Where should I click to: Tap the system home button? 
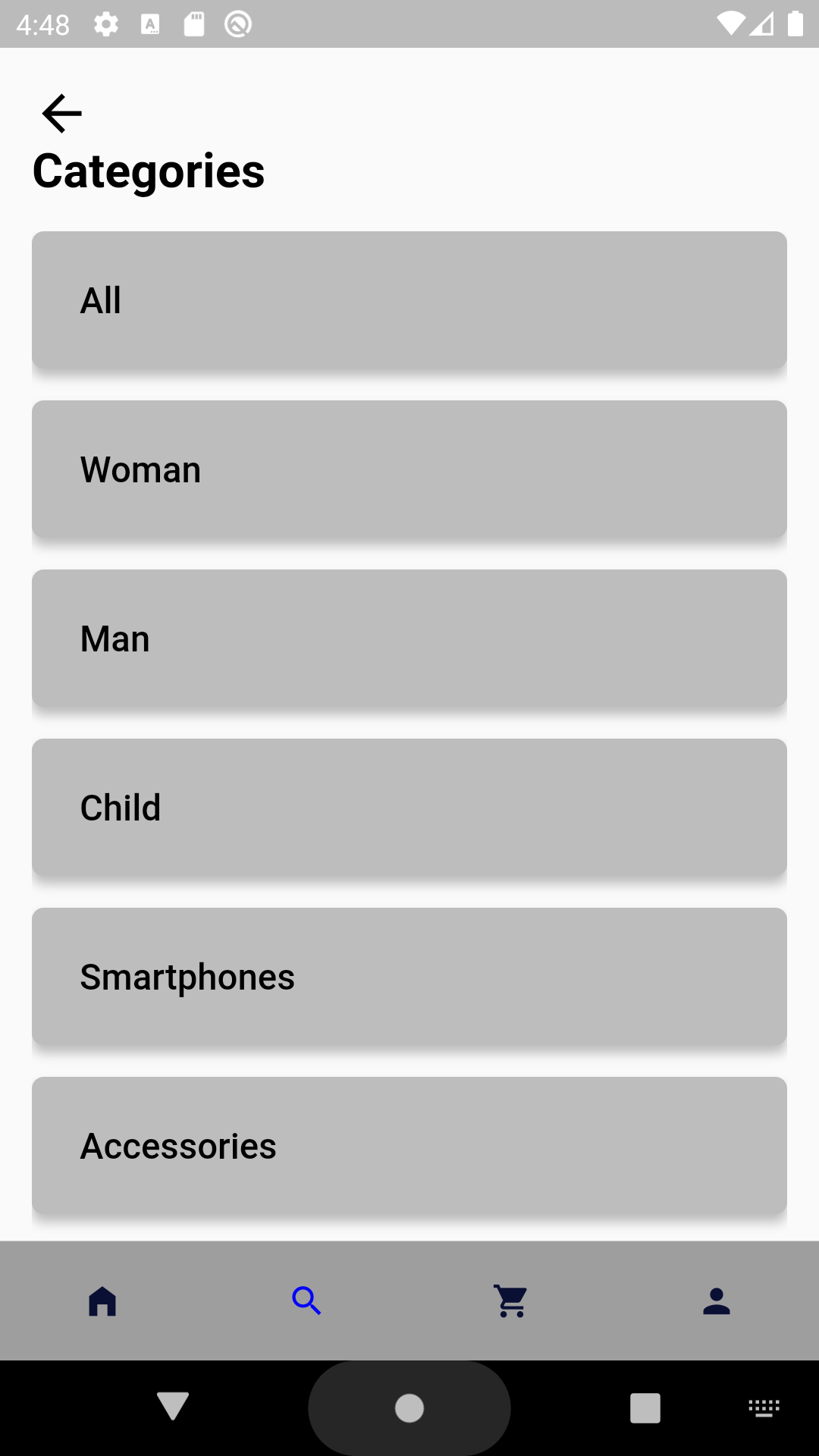(x=409, y=1408)
